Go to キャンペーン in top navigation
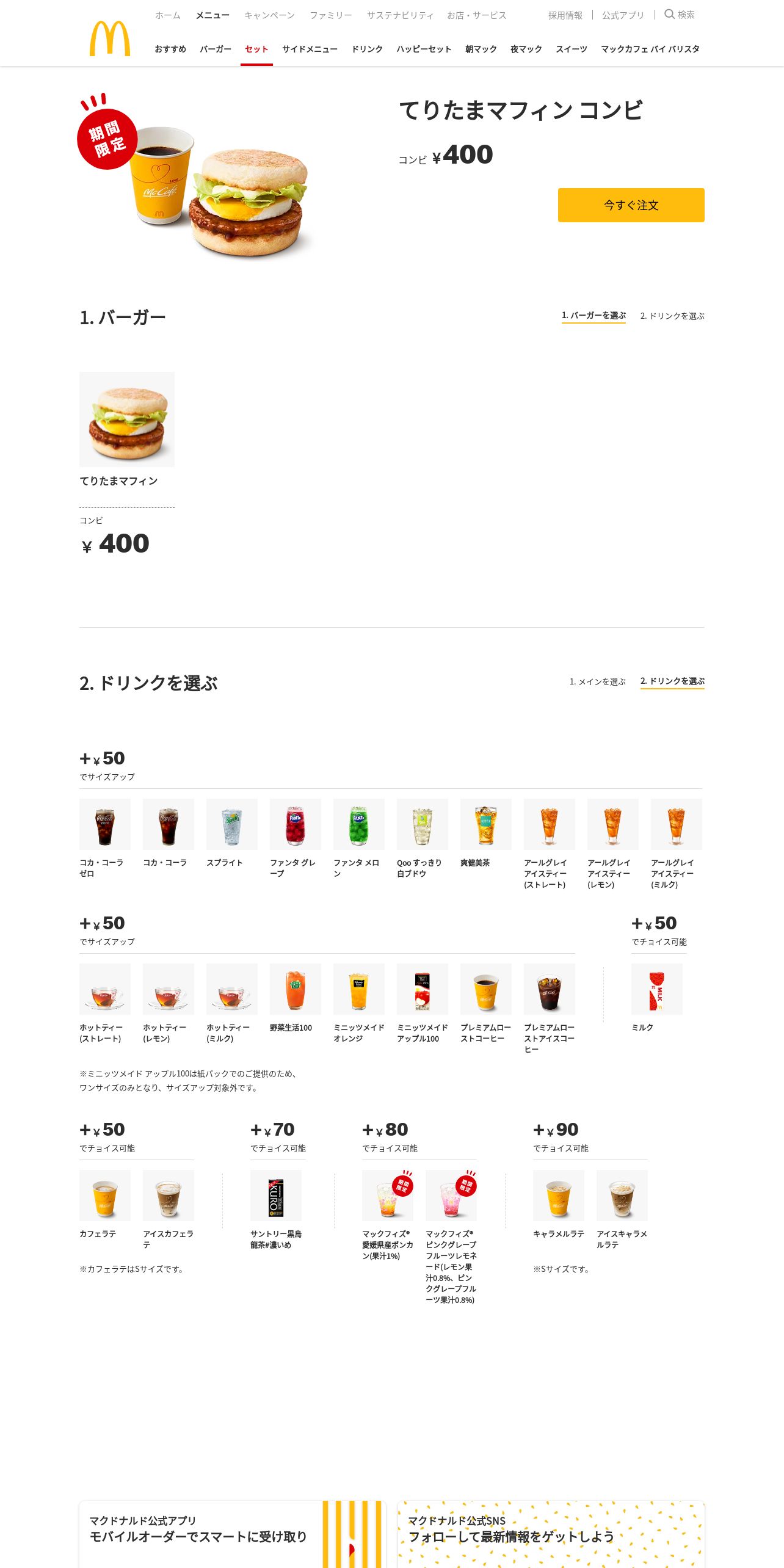 [x=269, y=15]
